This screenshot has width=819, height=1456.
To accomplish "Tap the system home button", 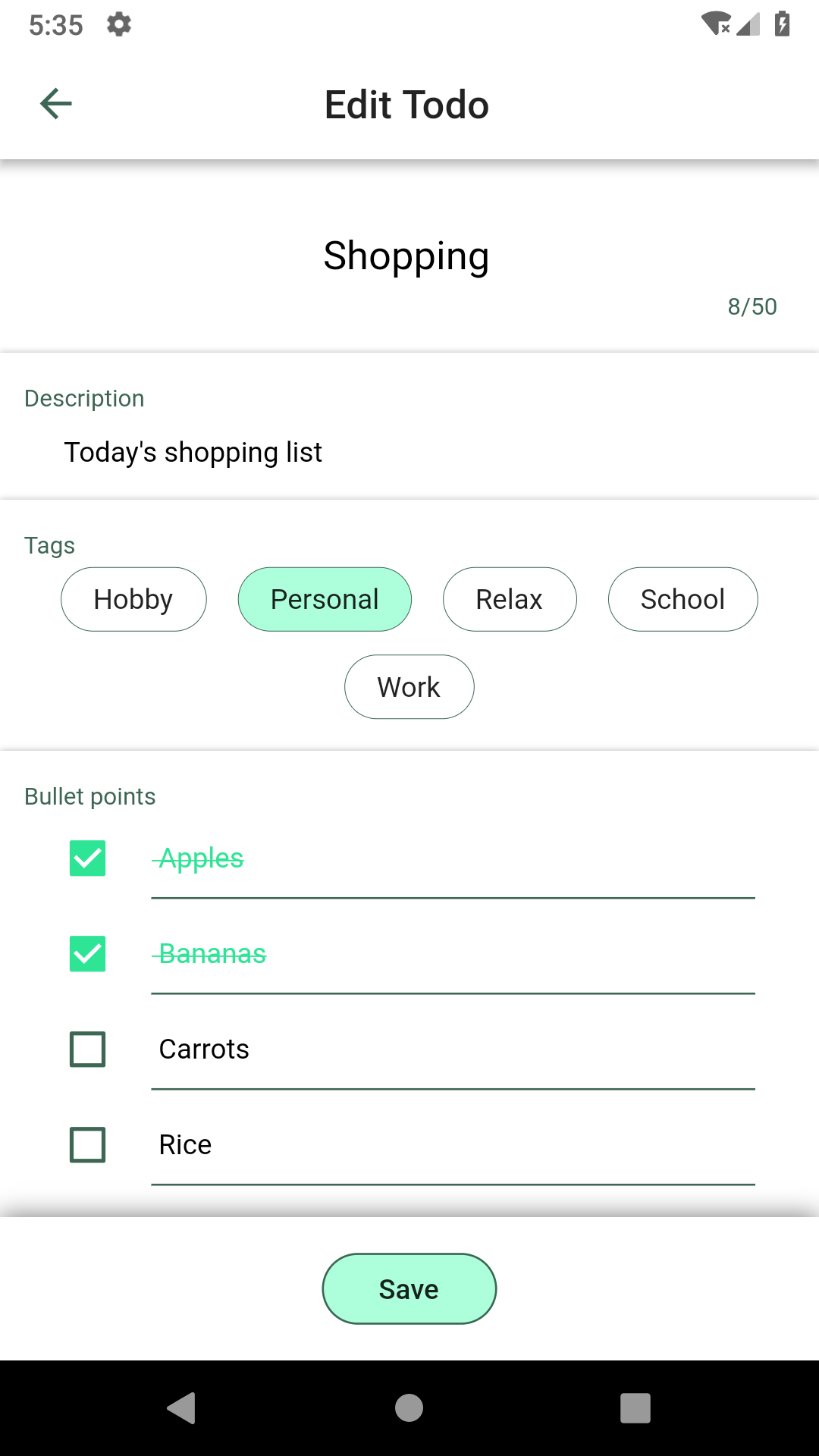I will 409,1408.
